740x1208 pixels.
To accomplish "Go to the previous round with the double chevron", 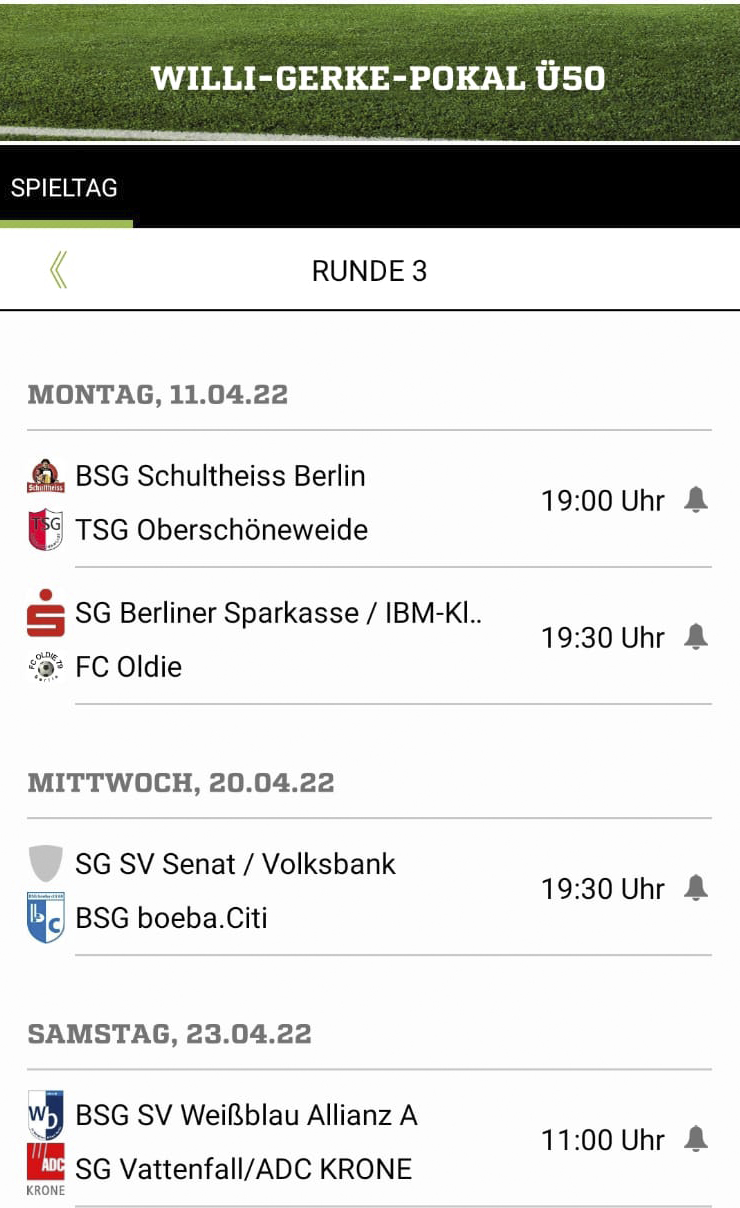I will pos(59,270).
